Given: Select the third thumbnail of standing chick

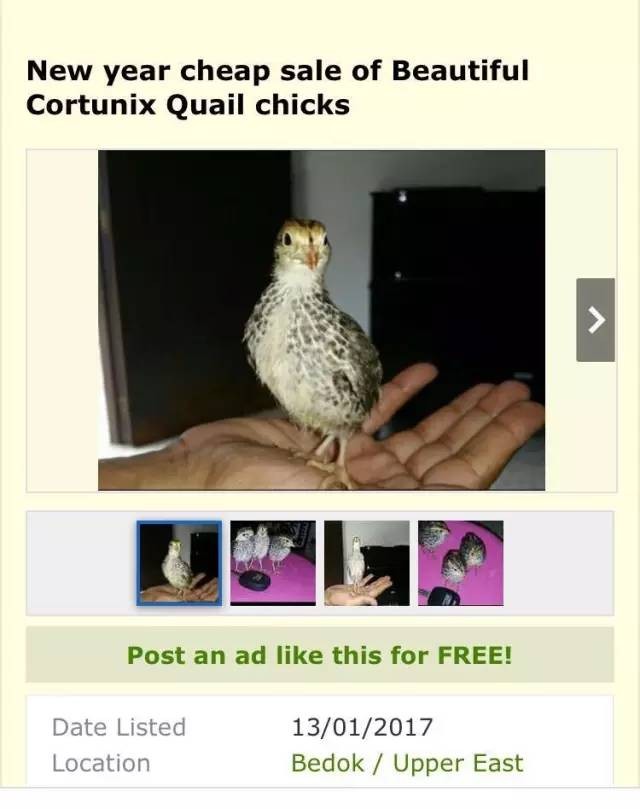Looking at the screenshot, I should tap(366, 563).
